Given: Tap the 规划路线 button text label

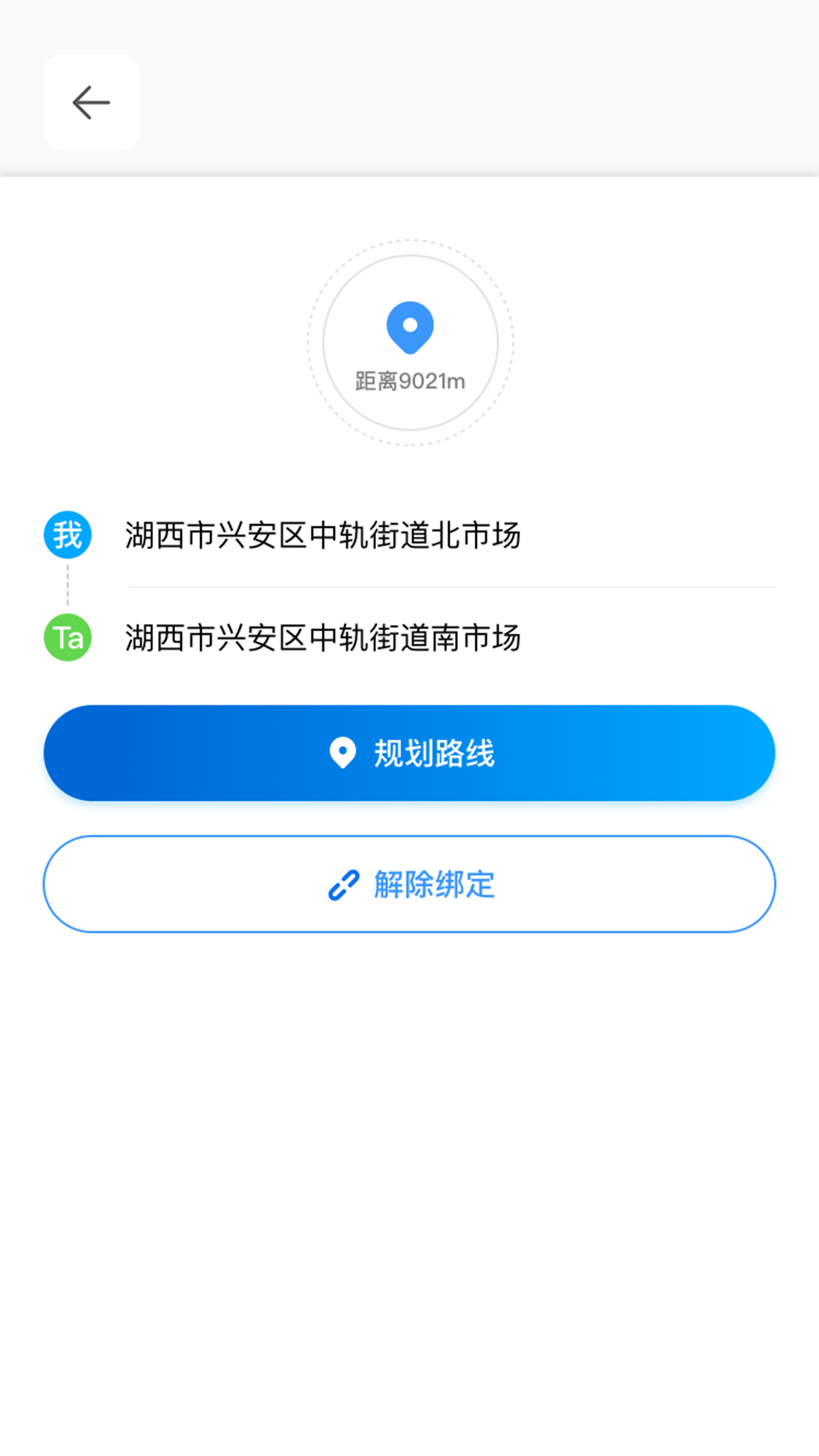Looking at the screenshot, I should pos(434,752).
